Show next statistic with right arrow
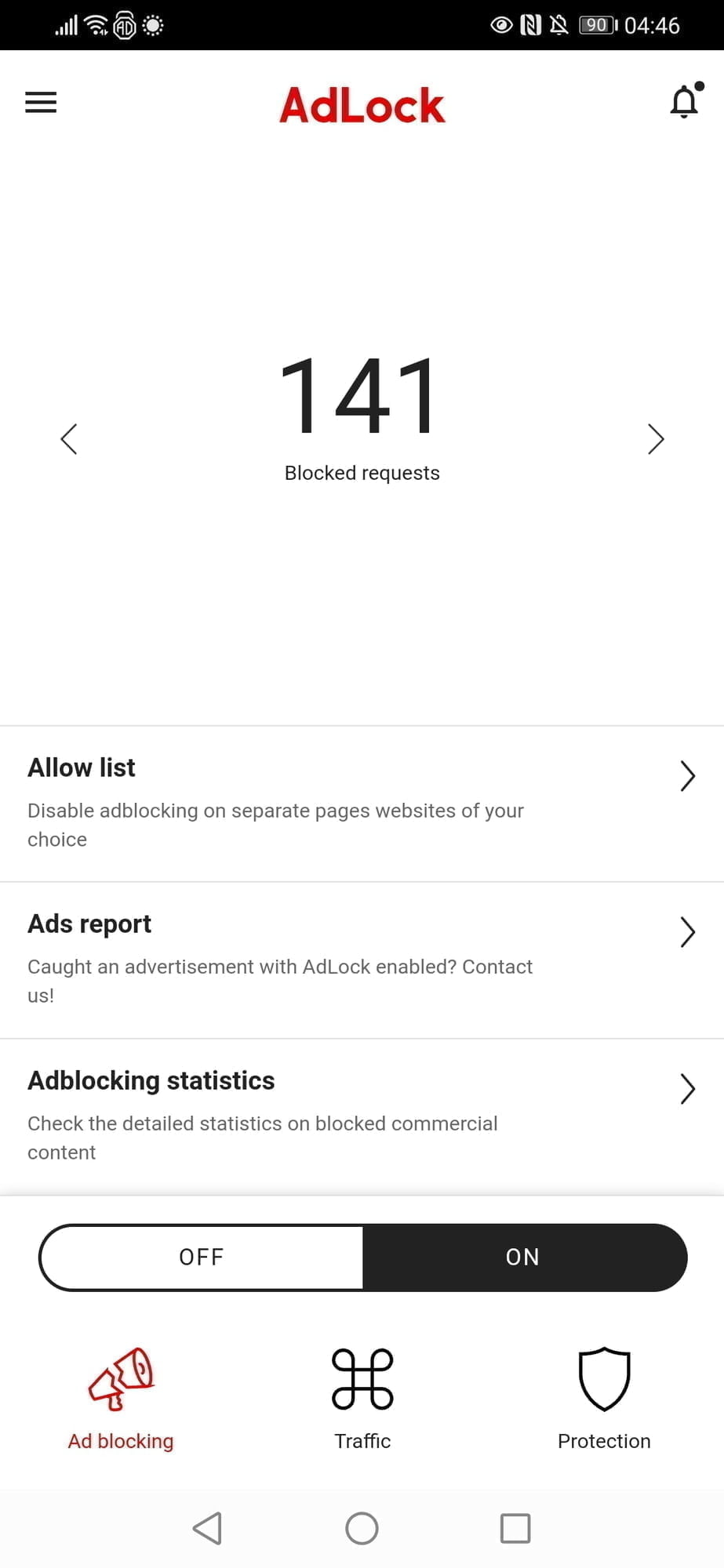The image size is (724, 1568). pyautogui.click(x=656, y=439)
